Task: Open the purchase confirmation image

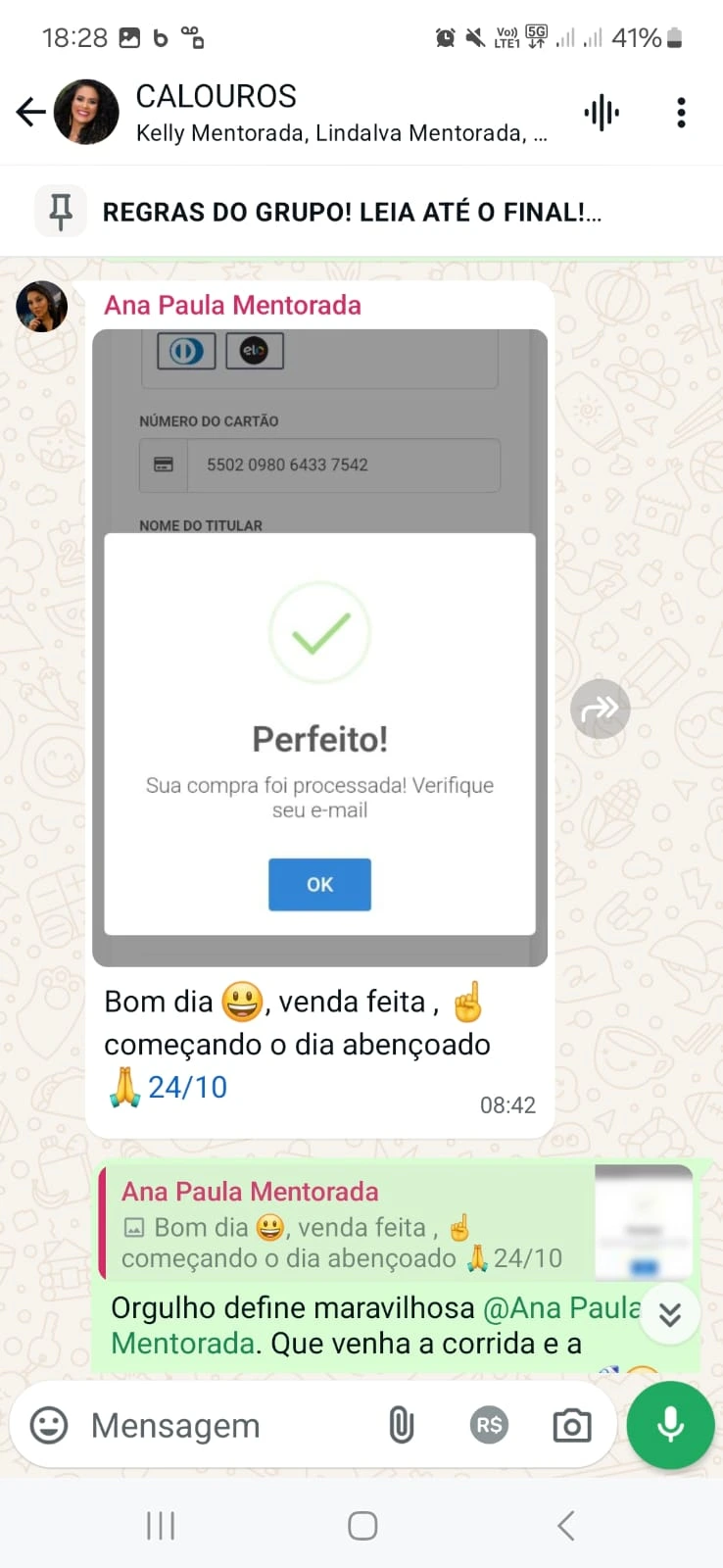Action: (319, 648)
